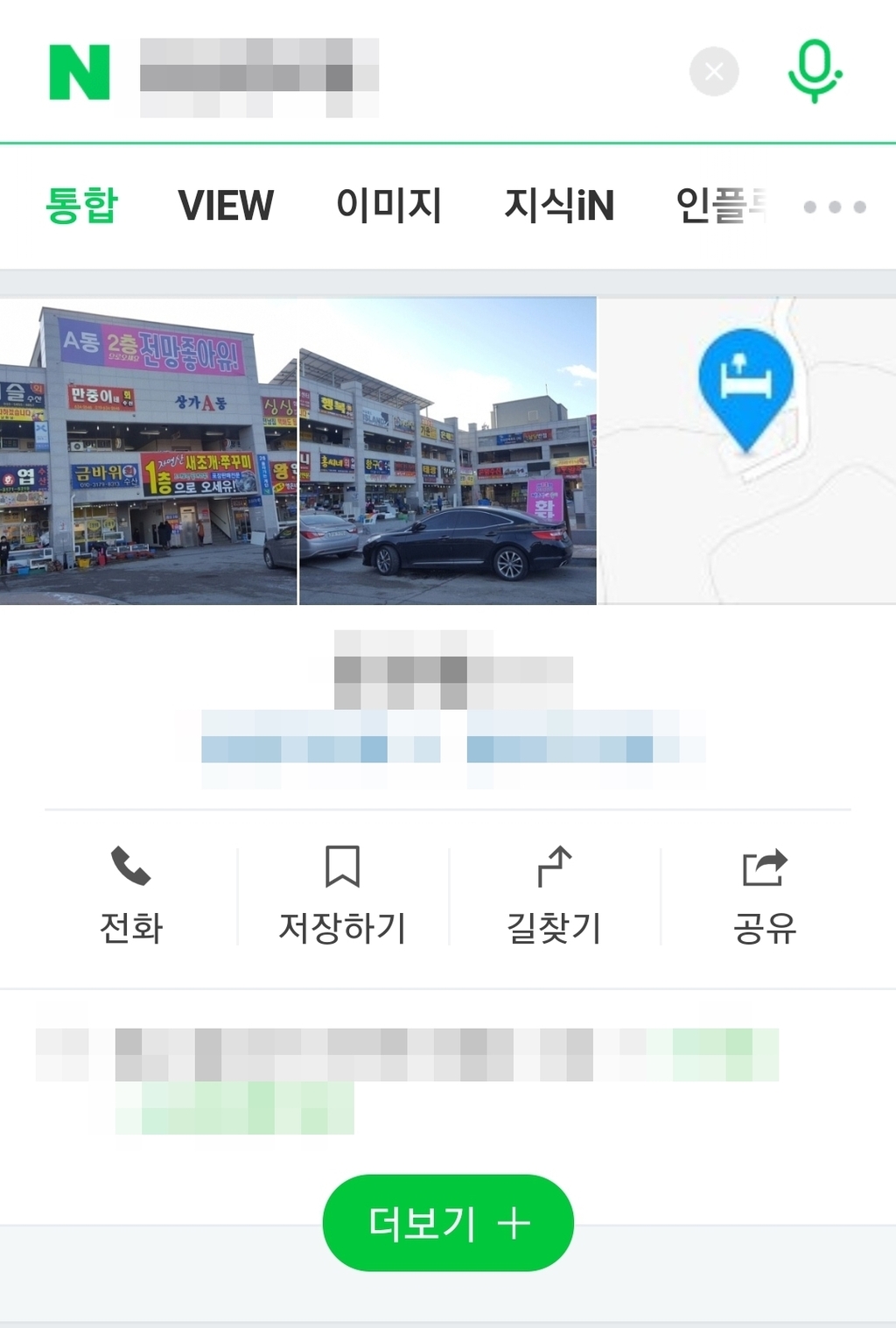Viewport: 896px width, 1328px height.
Task: Save the place with 저장하기
Action: click(x=342, y=896)
